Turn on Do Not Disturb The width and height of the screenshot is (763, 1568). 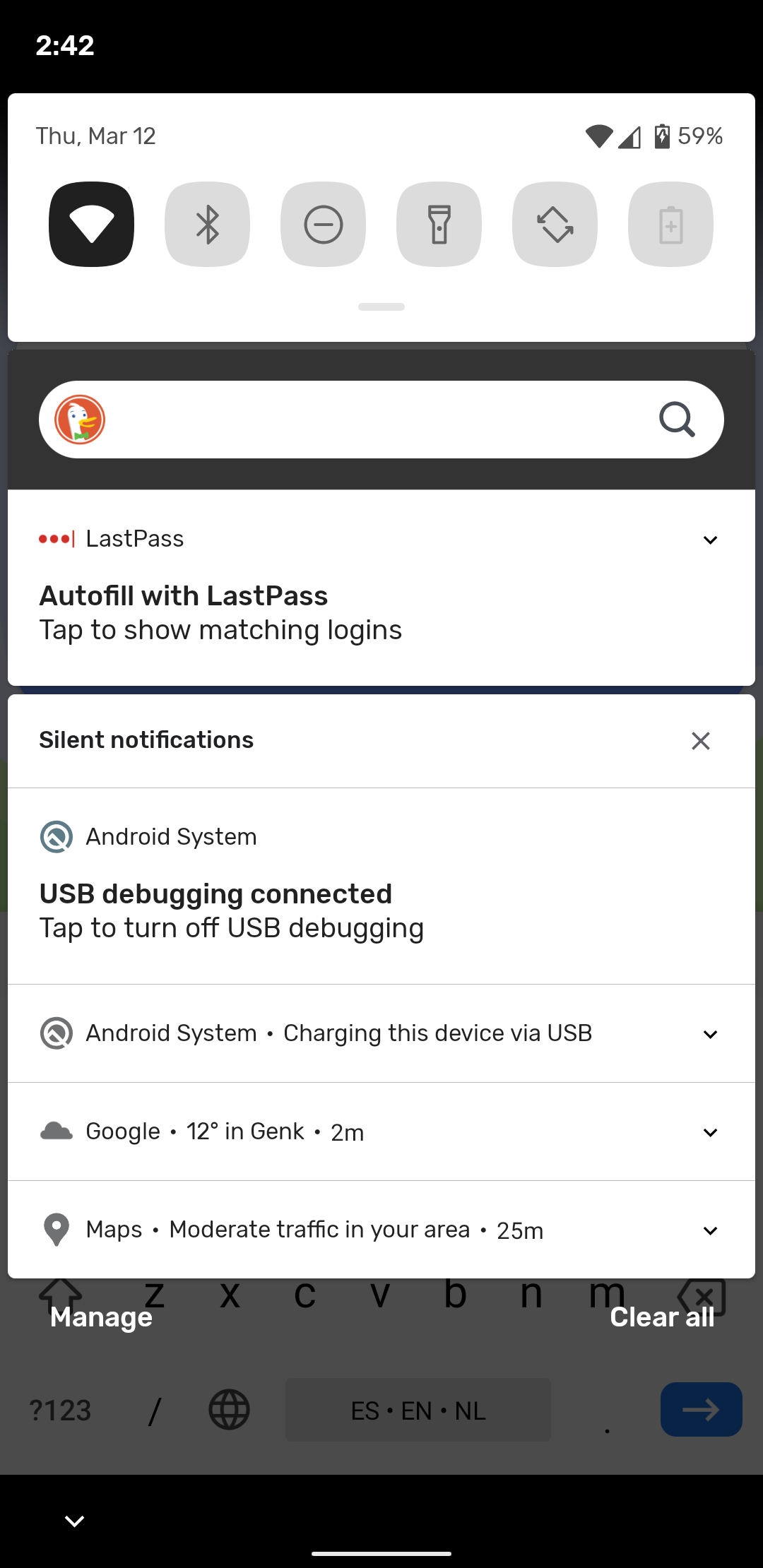coord(323,224)
